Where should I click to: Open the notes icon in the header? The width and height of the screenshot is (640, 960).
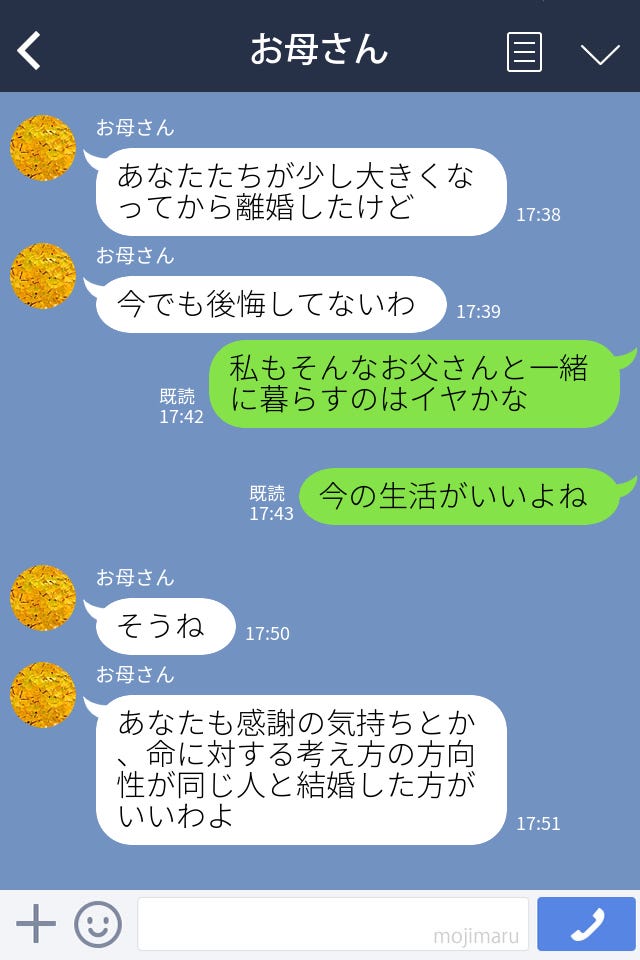click(x=524, y=52)
